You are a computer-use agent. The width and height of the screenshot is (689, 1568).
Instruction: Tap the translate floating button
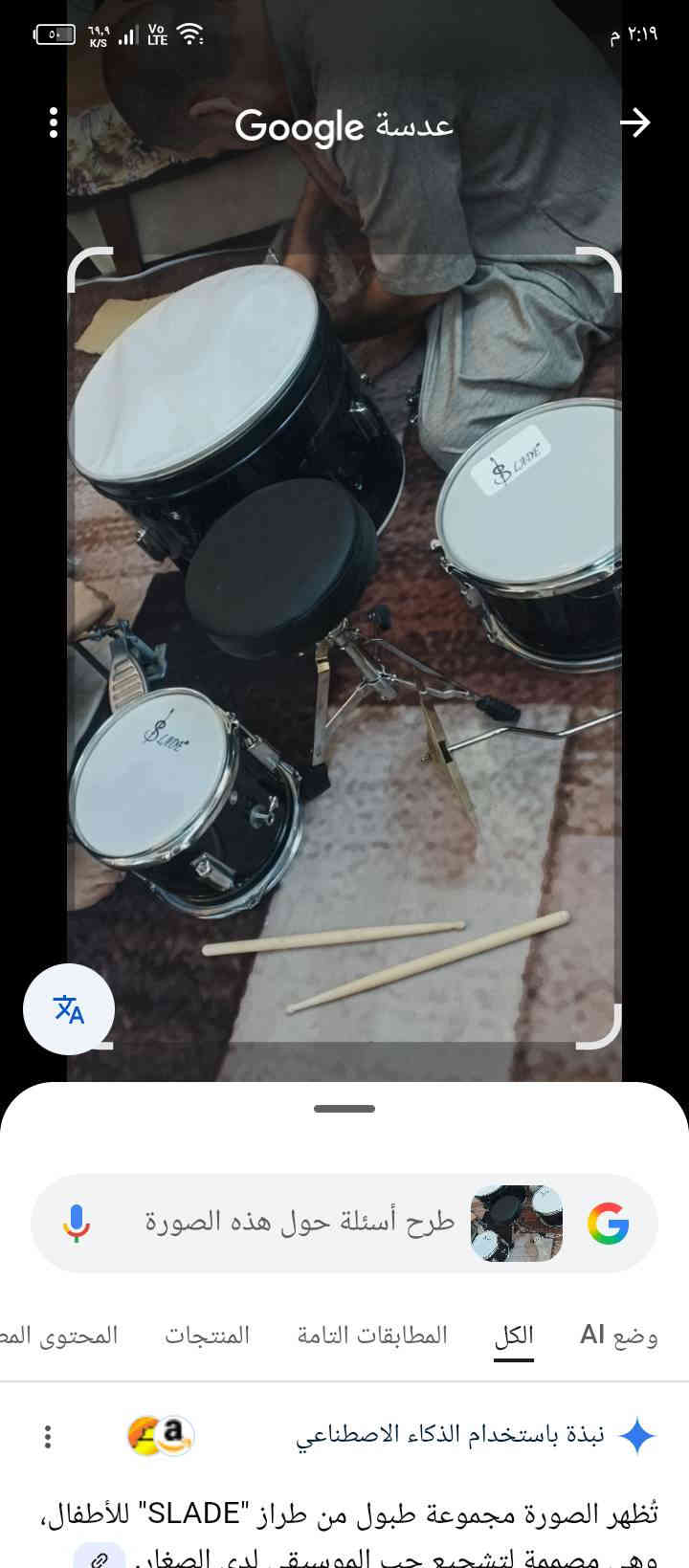point(69,1009)
